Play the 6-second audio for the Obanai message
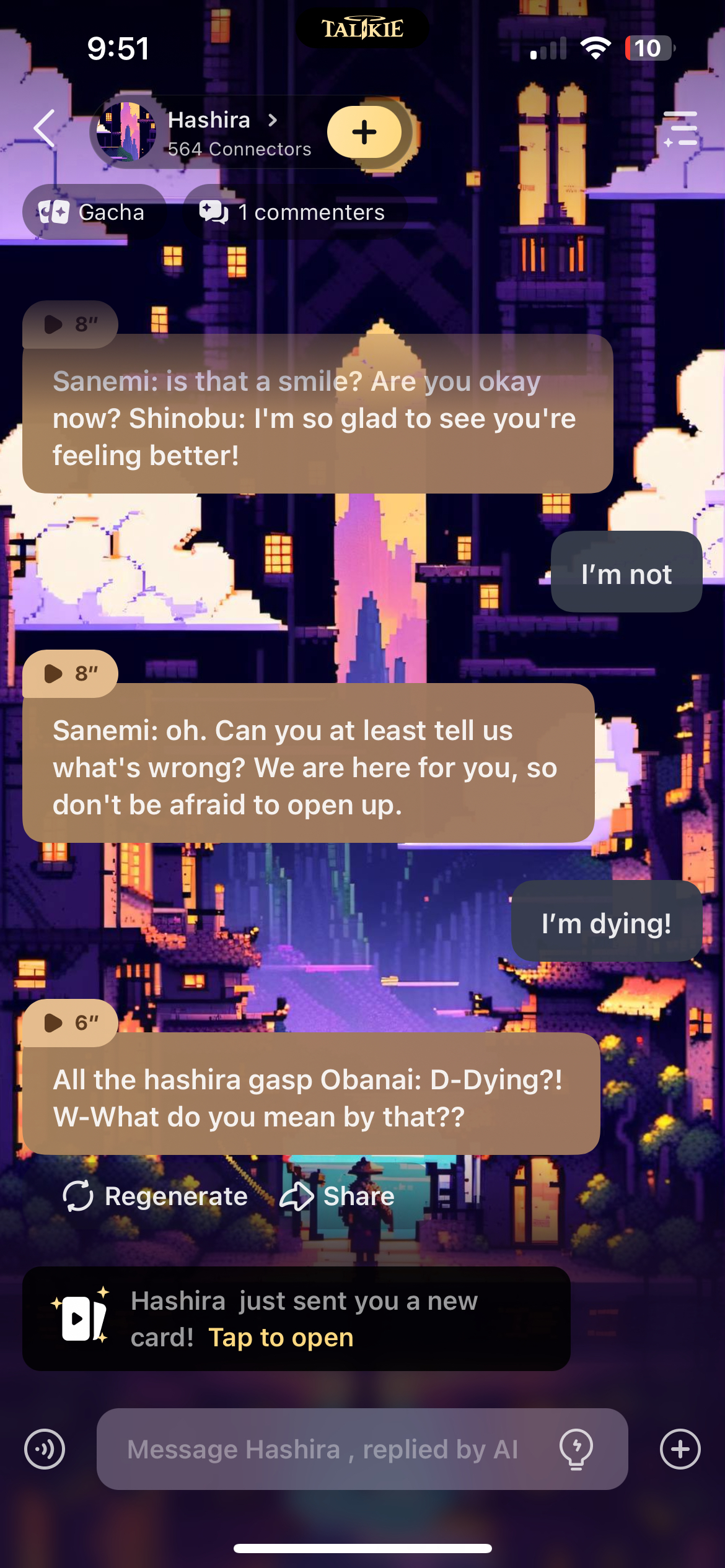The height and width of the screenshot is (1568, 725). tap(69, 1022)
